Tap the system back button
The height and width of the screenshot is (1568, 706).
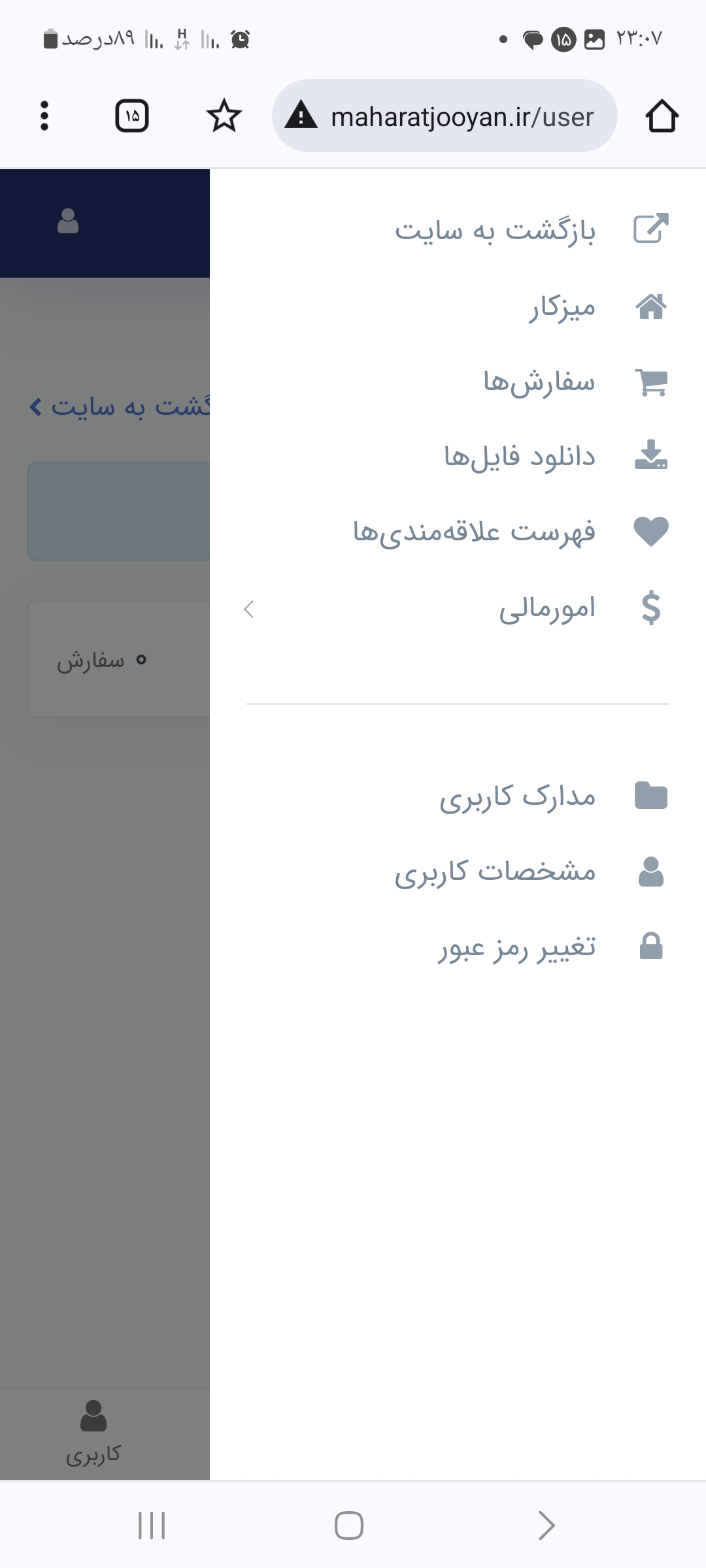546,1526
